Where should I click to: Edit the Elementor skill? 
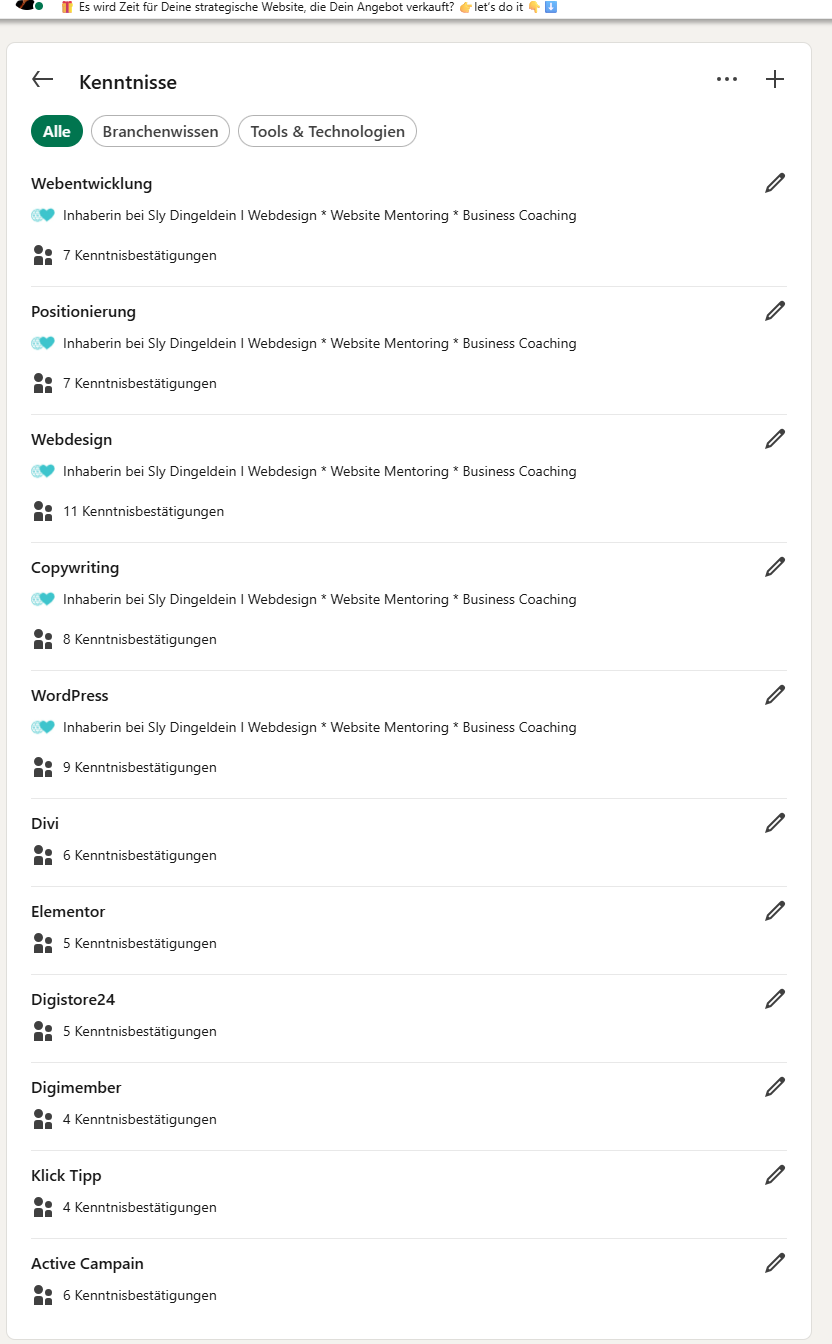point(775,911)
